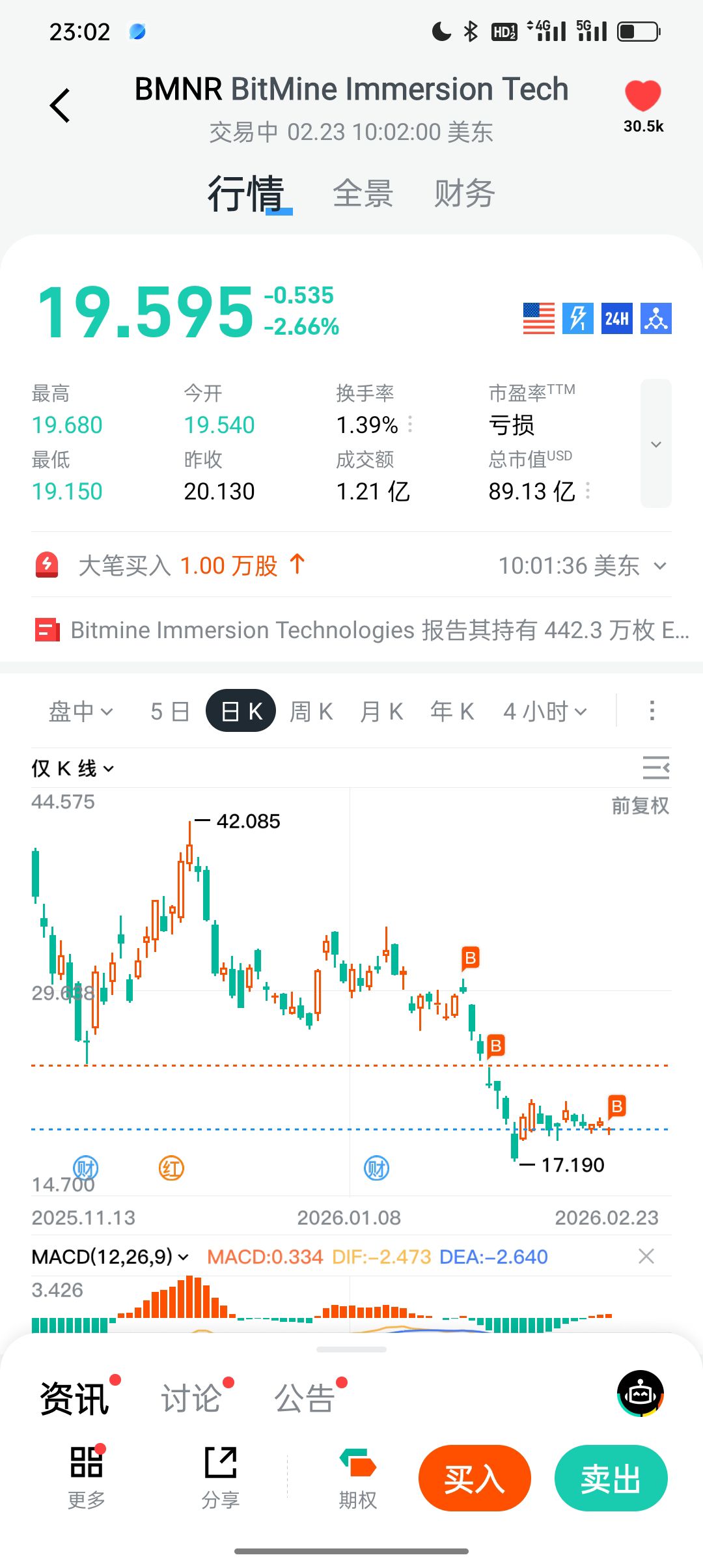Open the Bitmine Immersion Technologies news headline
The width and height of the screenshot is (703, 1568).
click(379, 630)
